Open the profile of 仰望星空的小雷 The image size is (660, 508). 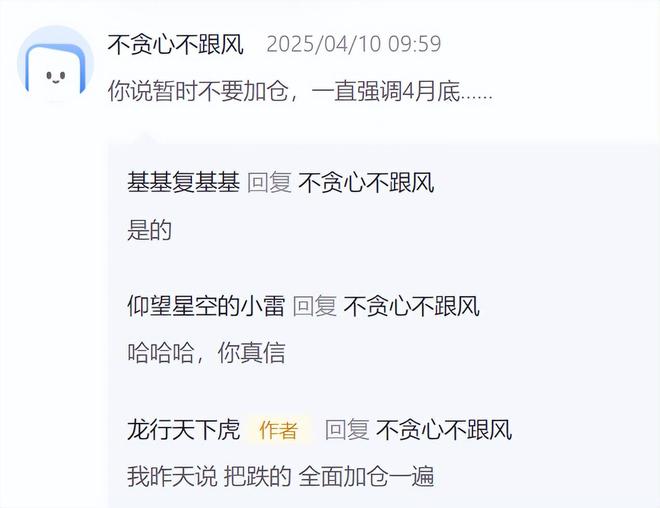(x=205, y=306)
